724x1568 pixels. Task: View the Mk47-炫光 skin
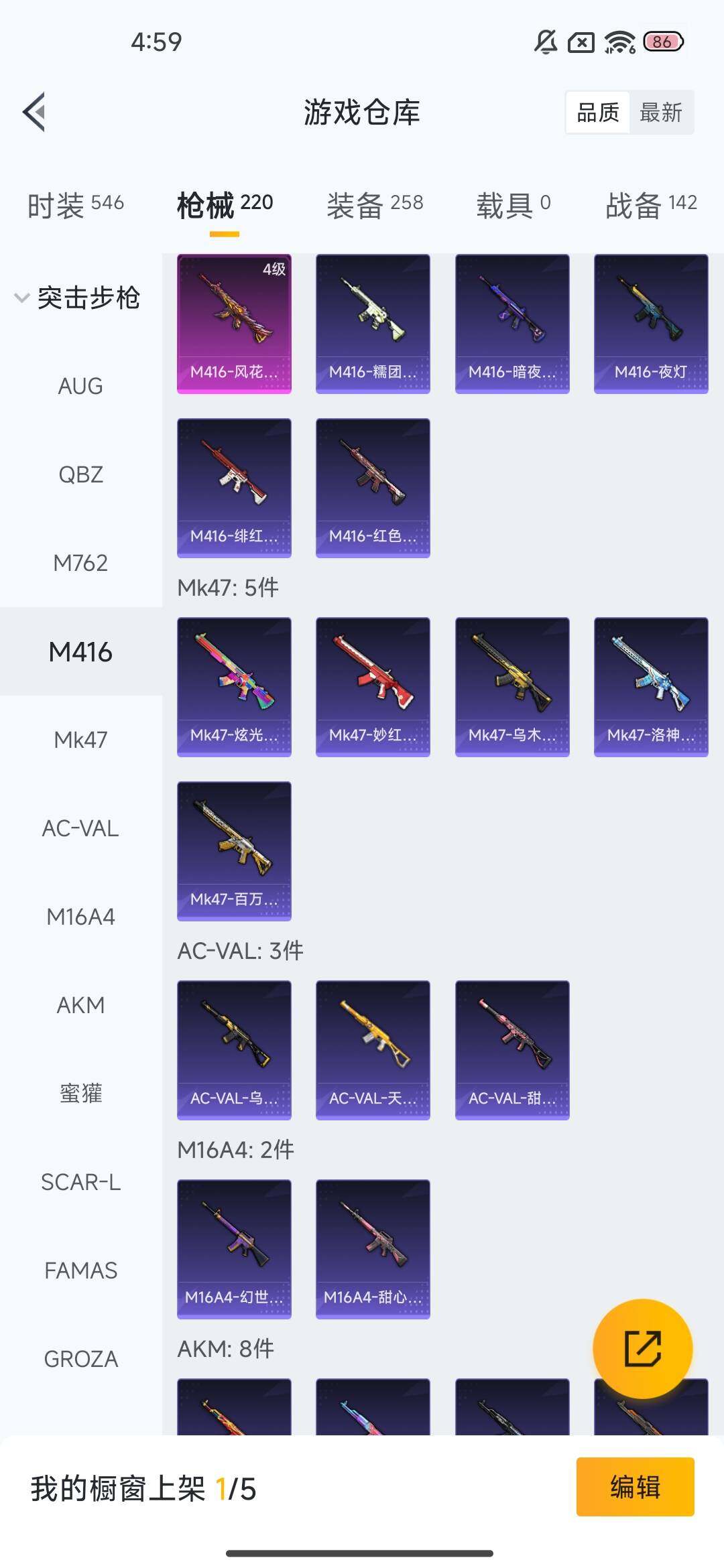pyautogui.click(x=234, y=686)
